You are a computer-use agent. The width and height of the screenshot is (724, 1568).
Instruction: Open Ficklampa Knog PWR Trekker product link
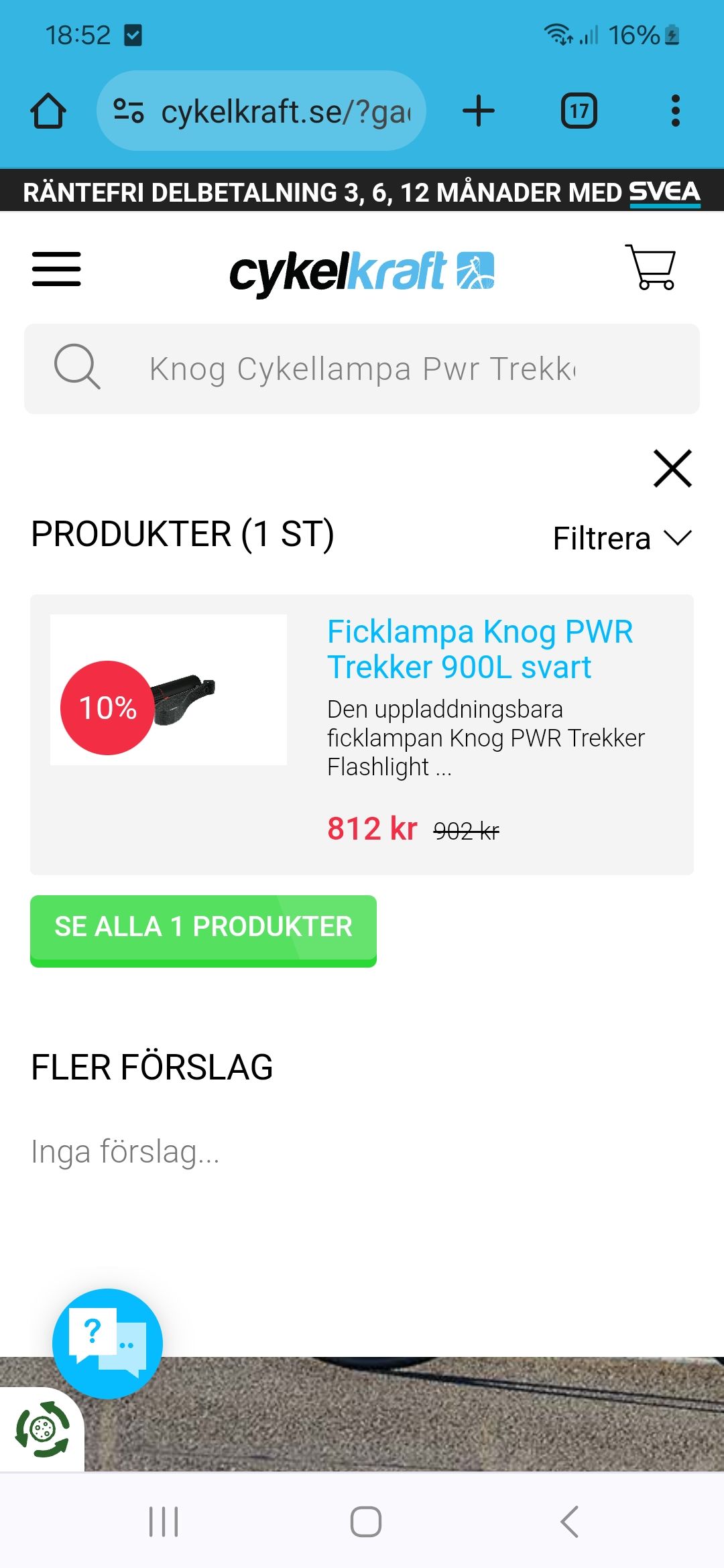479,649
